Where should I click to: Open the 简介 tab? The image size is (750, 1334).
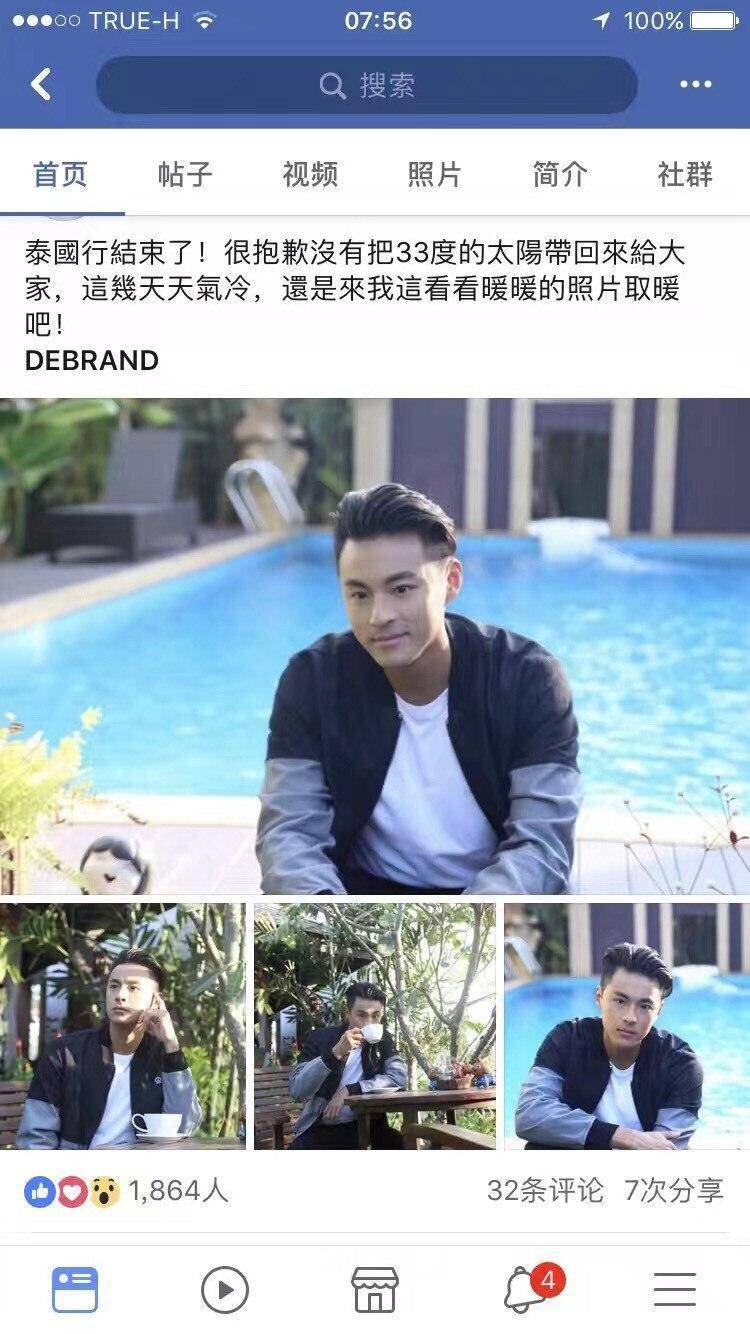[559, 174]
